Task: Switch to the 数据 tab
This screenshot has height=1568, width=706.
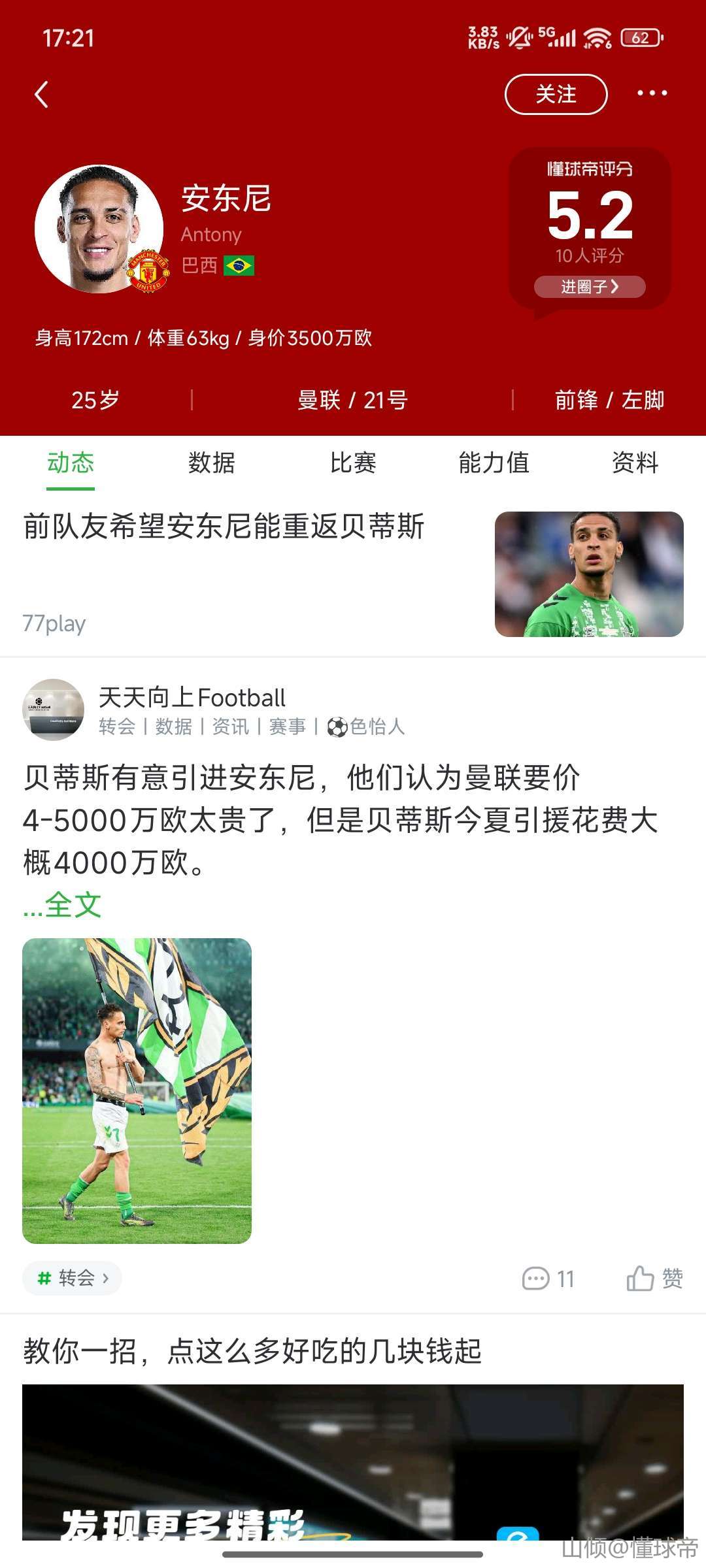Action: tap(211, 463)
